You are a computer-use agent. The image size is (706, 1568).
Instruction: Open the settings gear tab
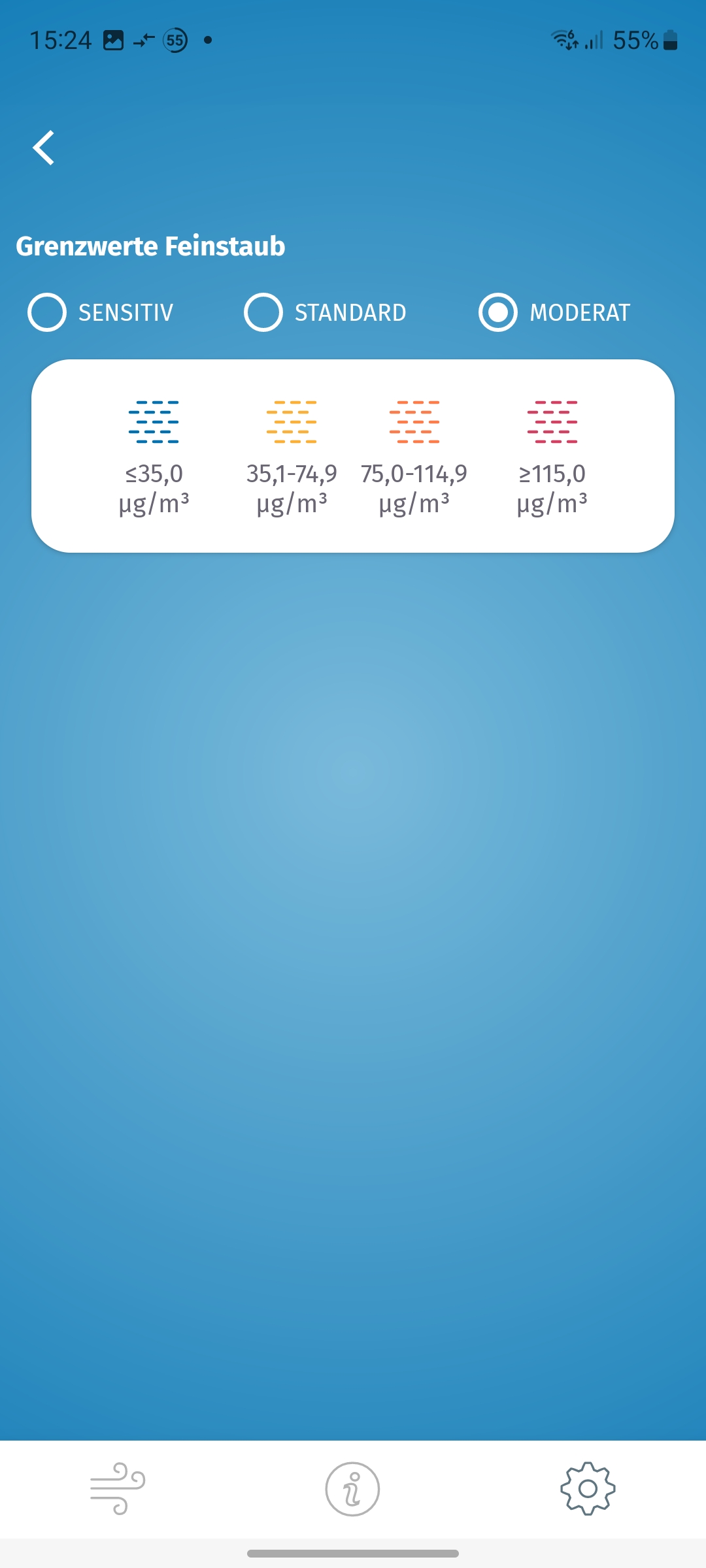tap(588, 1488)
